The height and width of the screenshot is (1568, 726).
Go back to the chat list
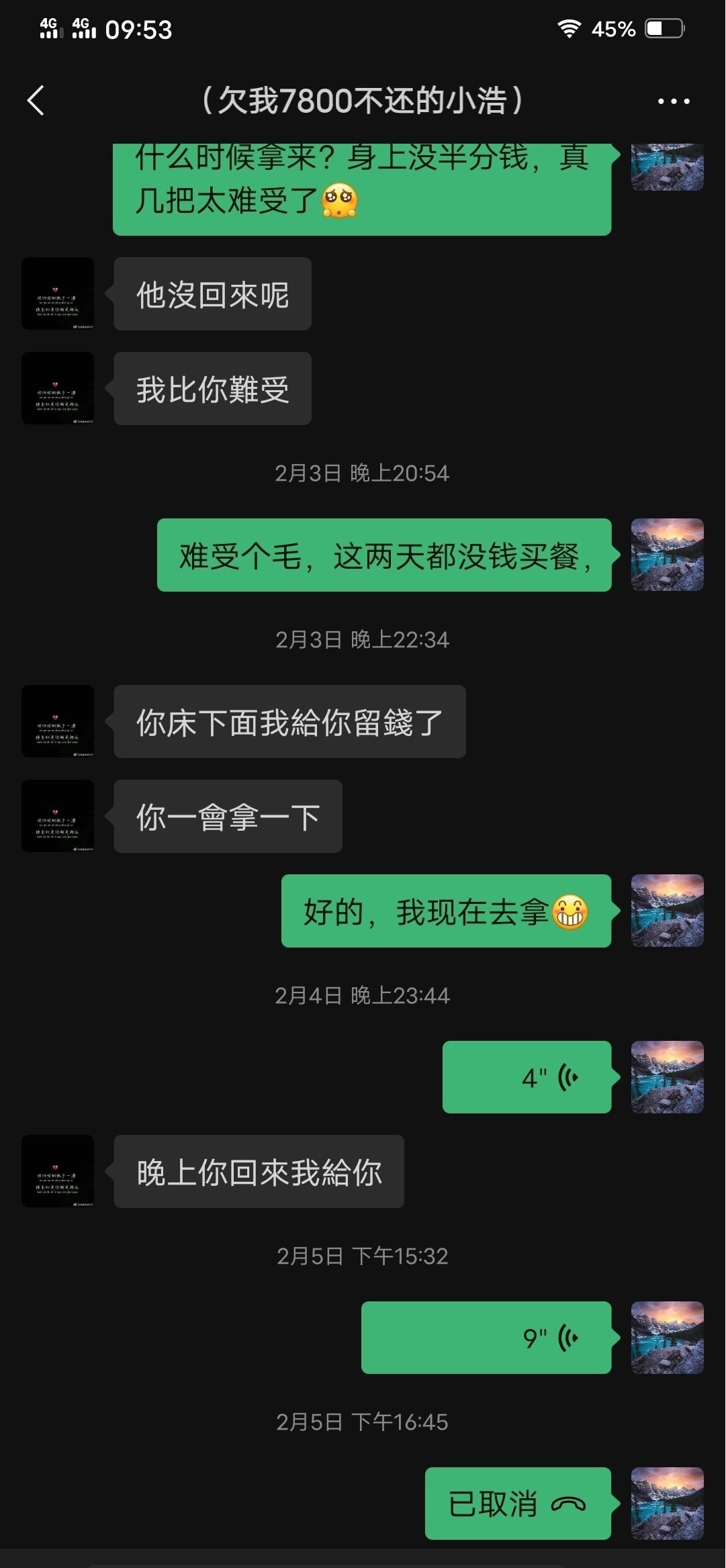point(36,101)
